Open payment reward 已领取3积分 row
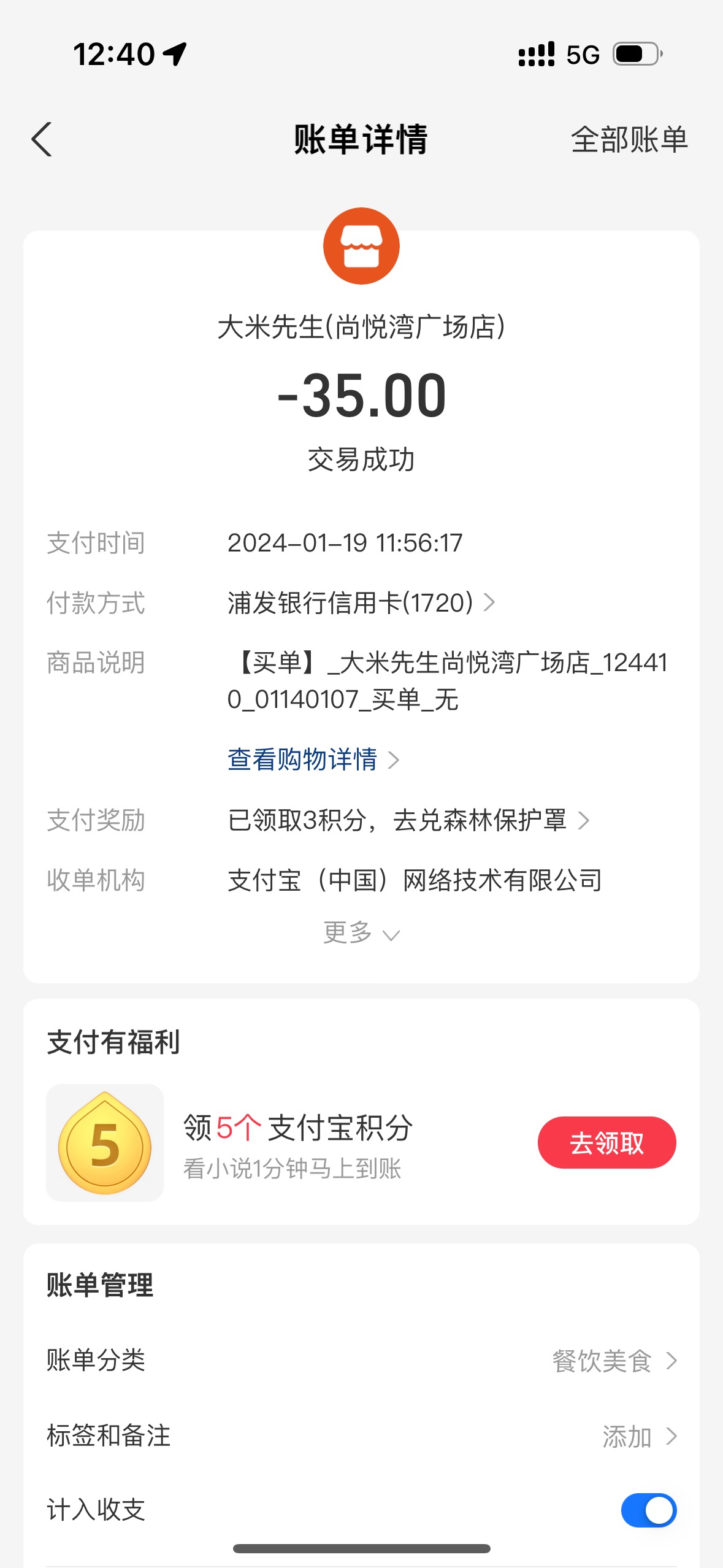 tap(408, 820)
